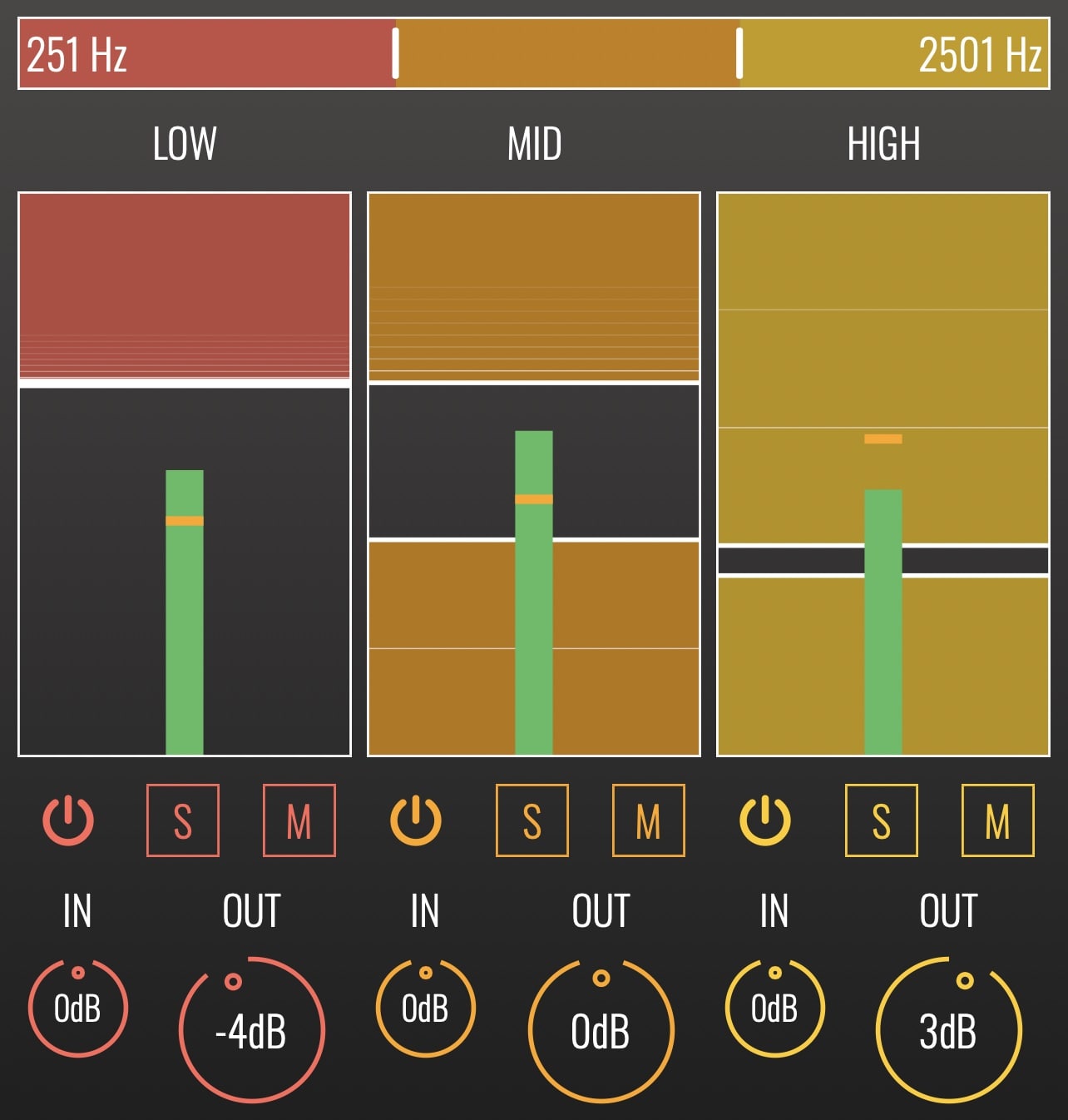Tap the HIGH band compressor display
The image size is (1068, 1120).
(883, 474)
